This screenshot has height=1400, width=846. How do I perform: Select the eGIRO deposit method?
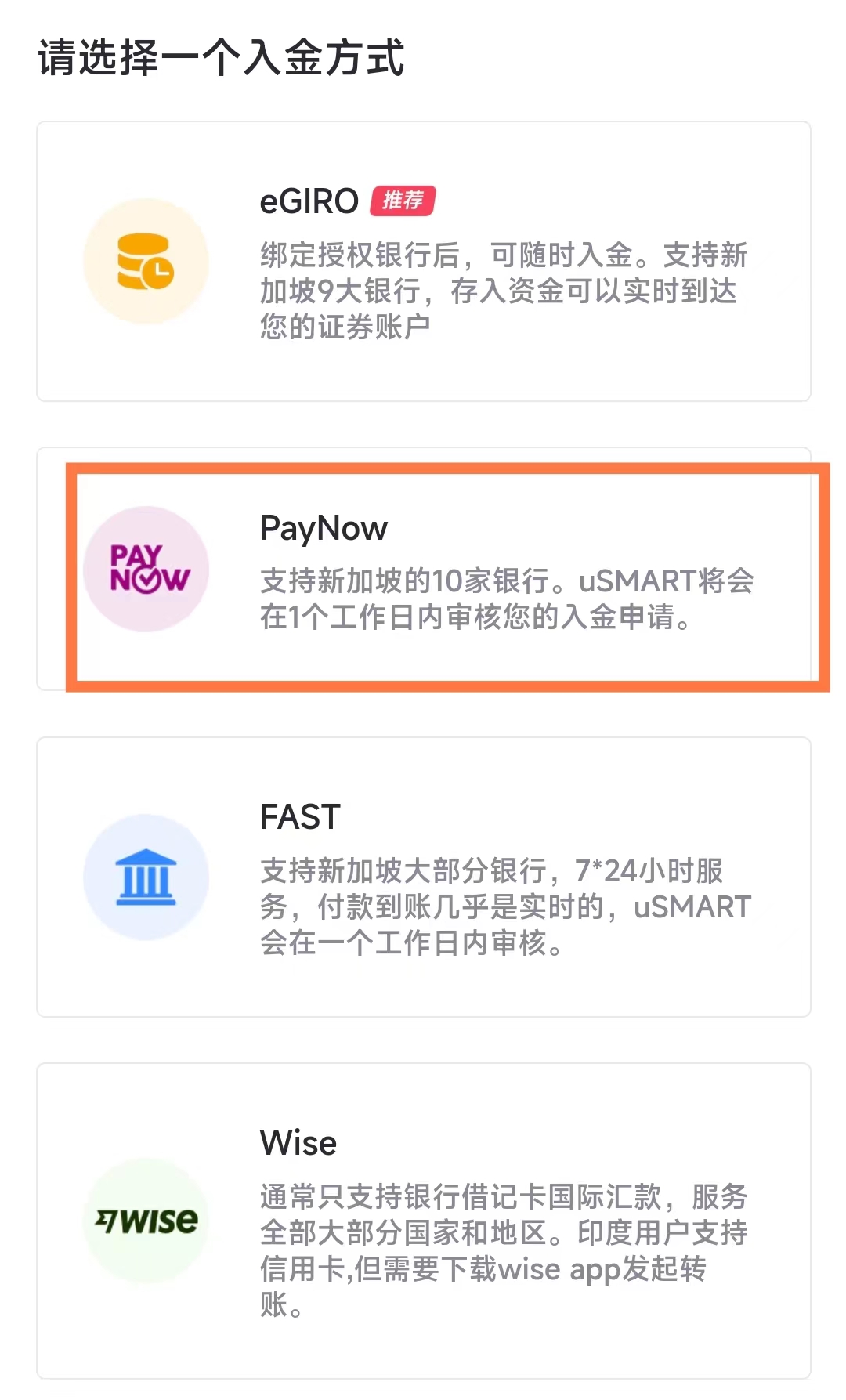[x=423, y=262]
